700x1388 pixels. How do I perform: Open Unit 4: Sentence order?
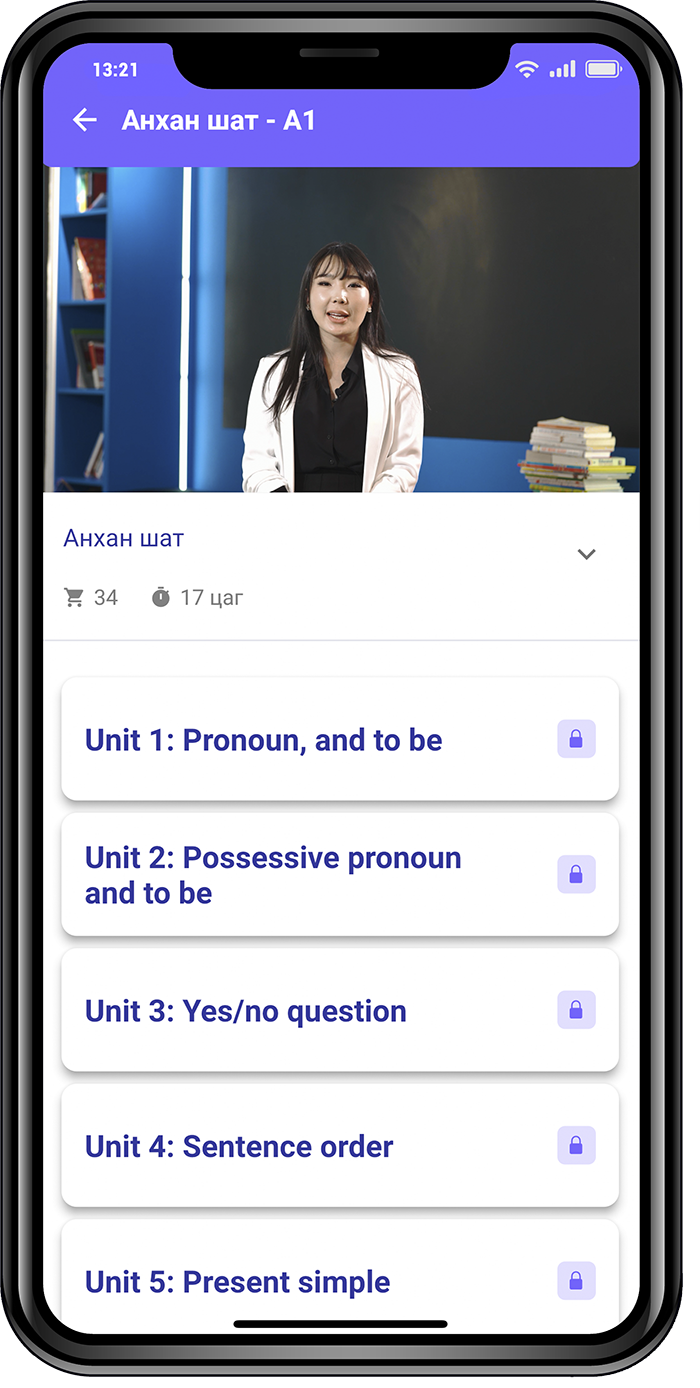(340, 1146)
